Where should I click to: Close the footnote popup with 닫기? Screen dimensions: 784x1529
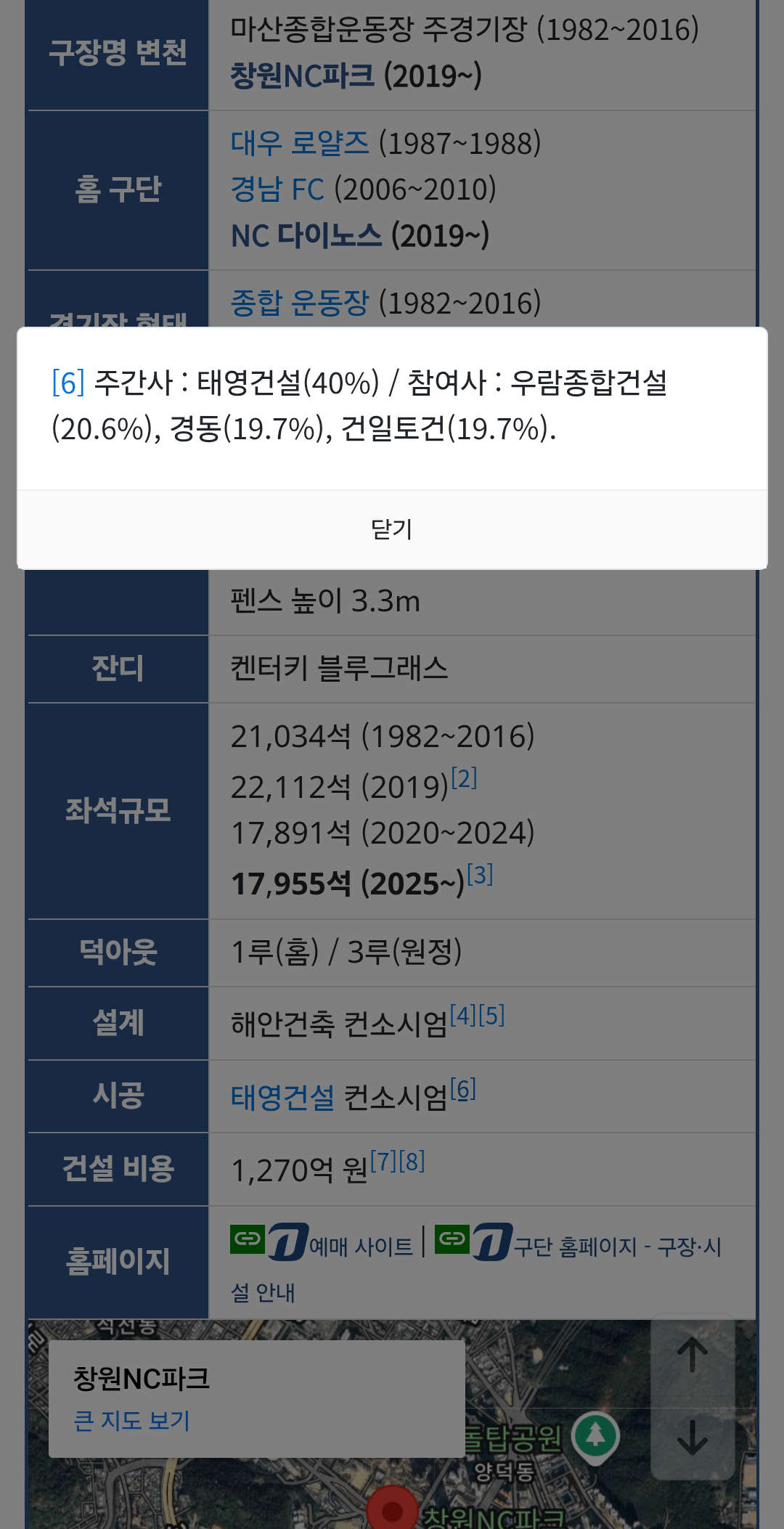tap(392, 529)
